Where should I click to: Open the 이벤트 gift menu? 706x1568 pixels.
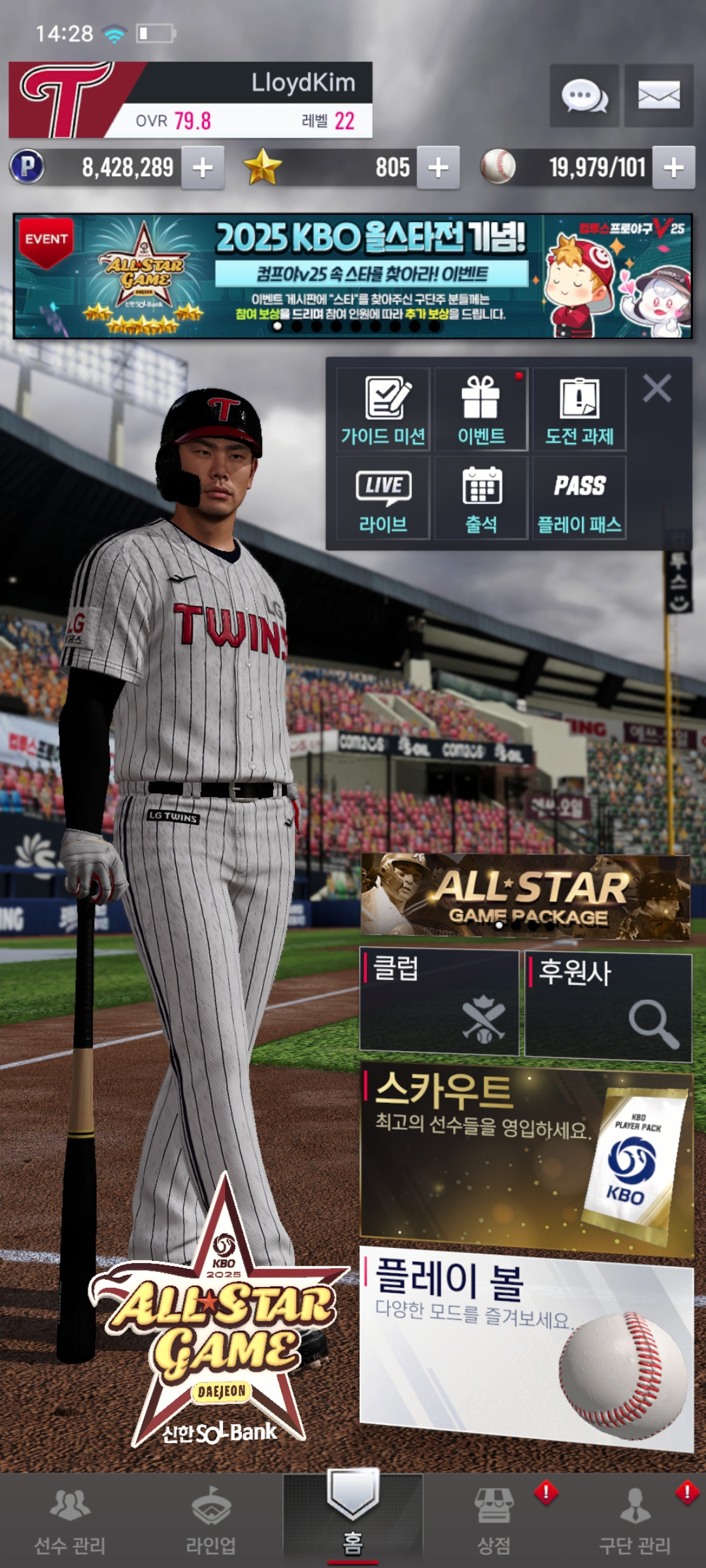point(481,409)
